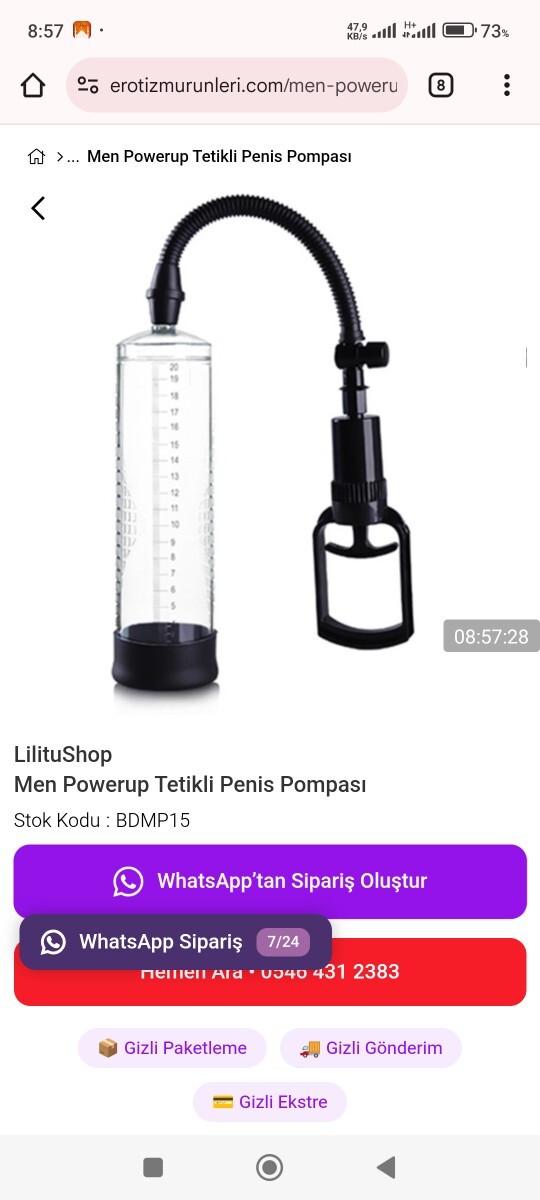Open the browser overflow menu

click(x=507, y=85)
